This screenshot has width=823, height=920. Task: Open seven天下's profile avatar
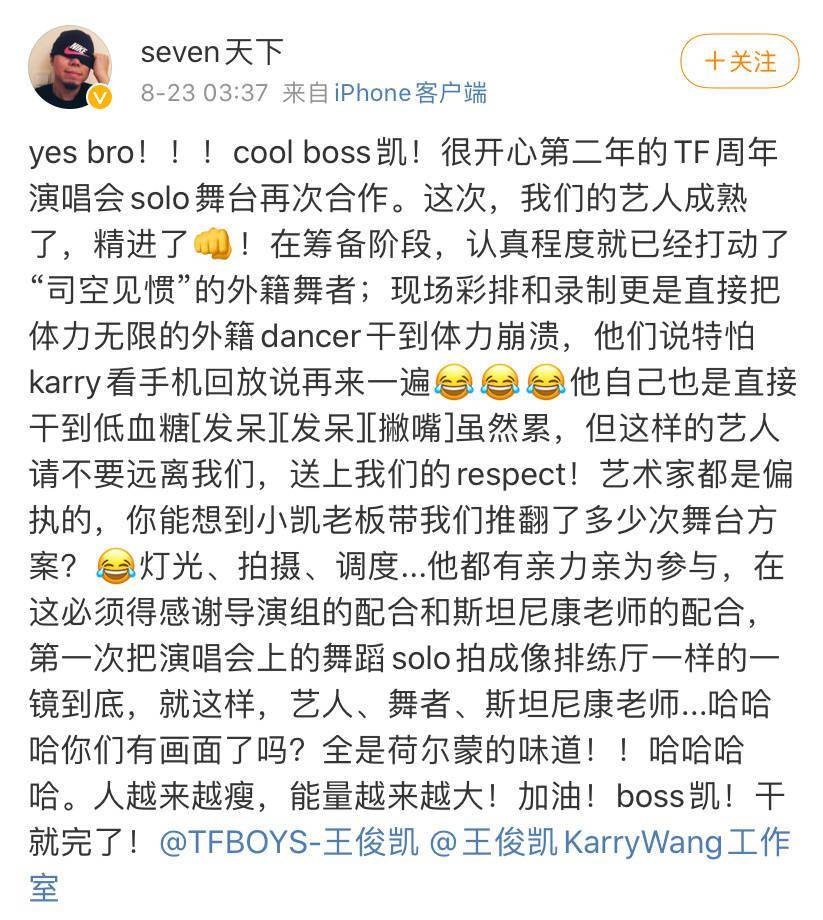point(70,66)
